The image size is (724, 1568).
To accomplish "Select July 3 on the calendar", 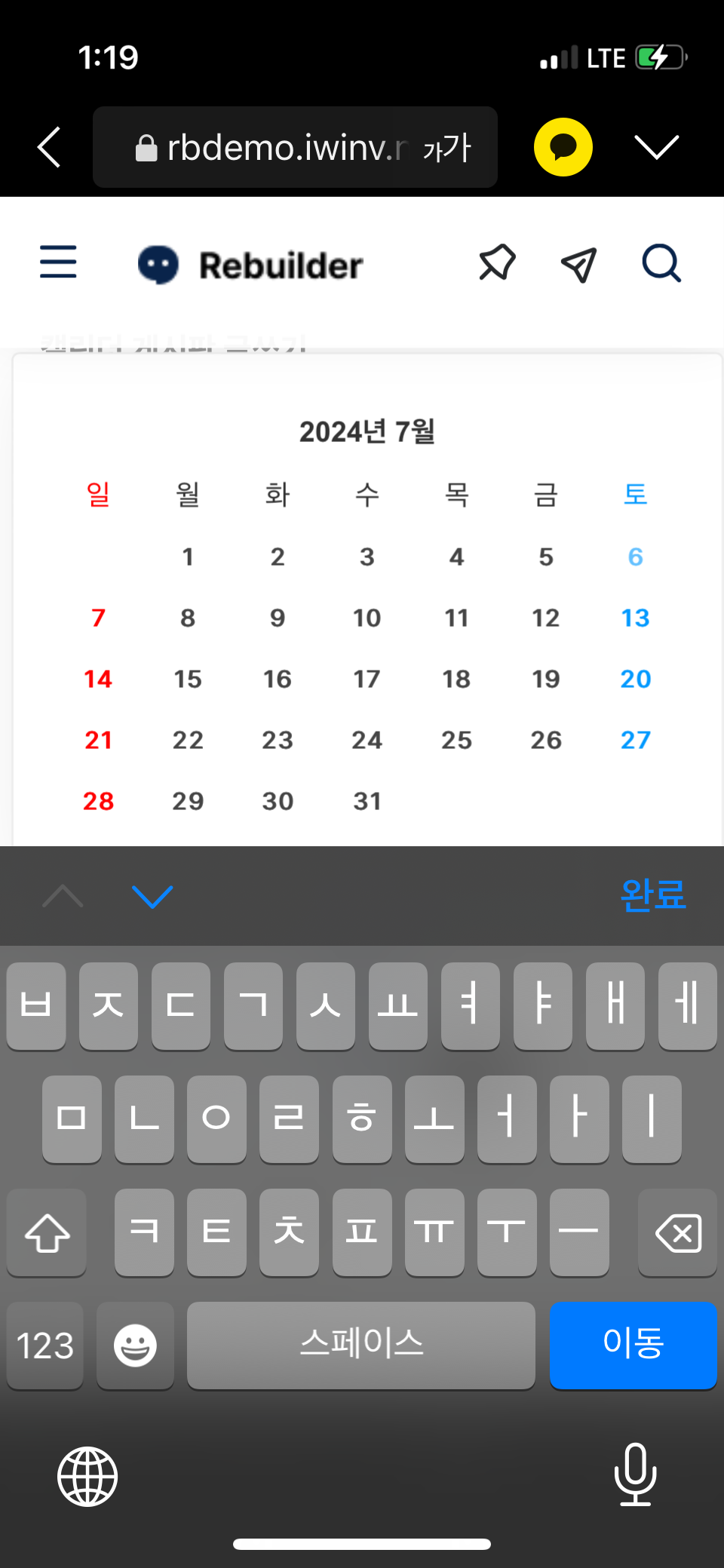I will point(367,557).
